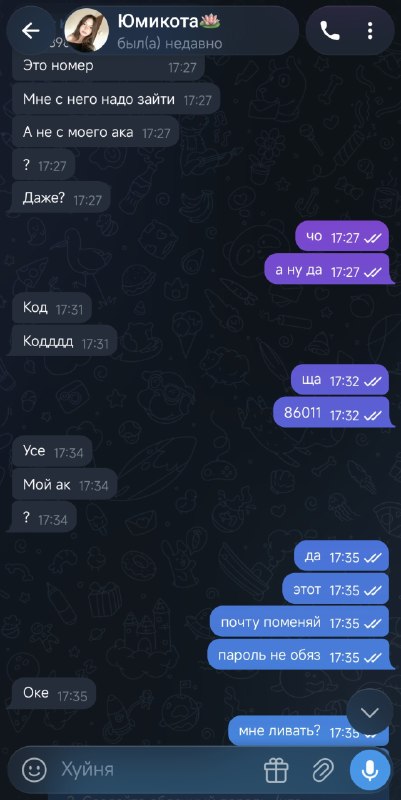This screenshot has height=800, width=401.
Task: Open the gift icon
Action: [x=276, y=770]
